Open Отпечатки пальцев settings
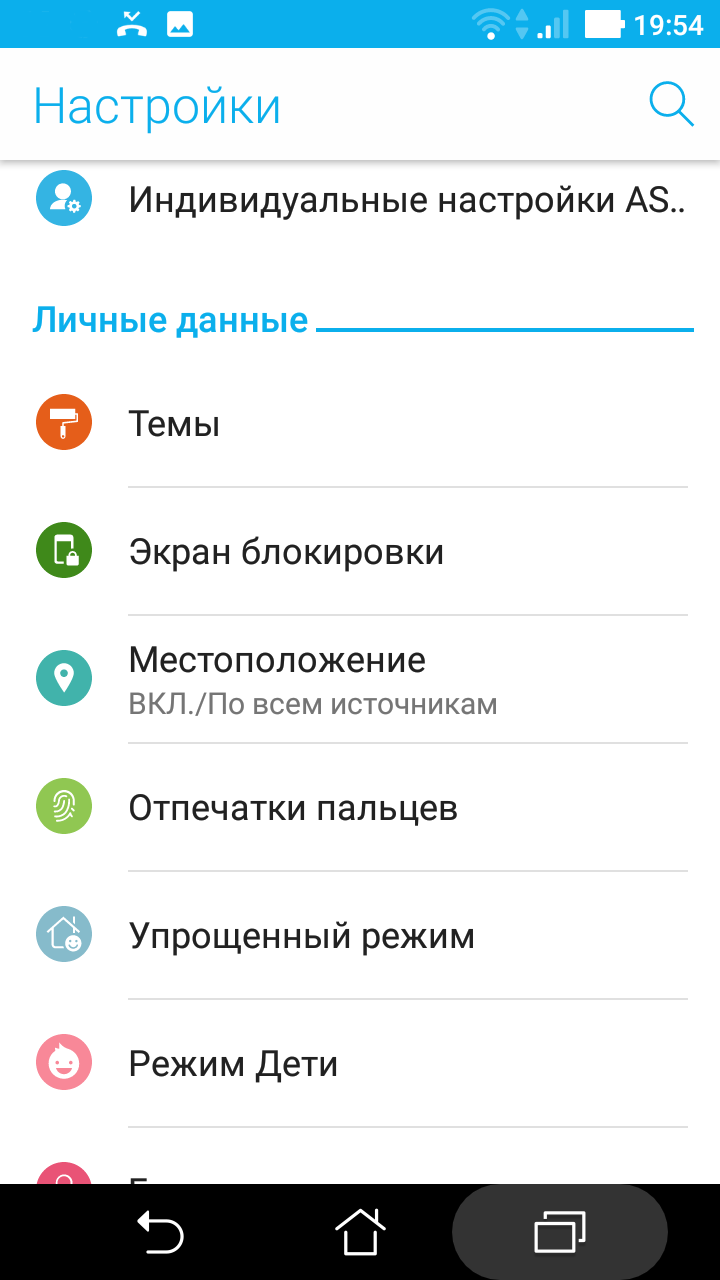720x1280 pixels. click(x=360, y=808)
